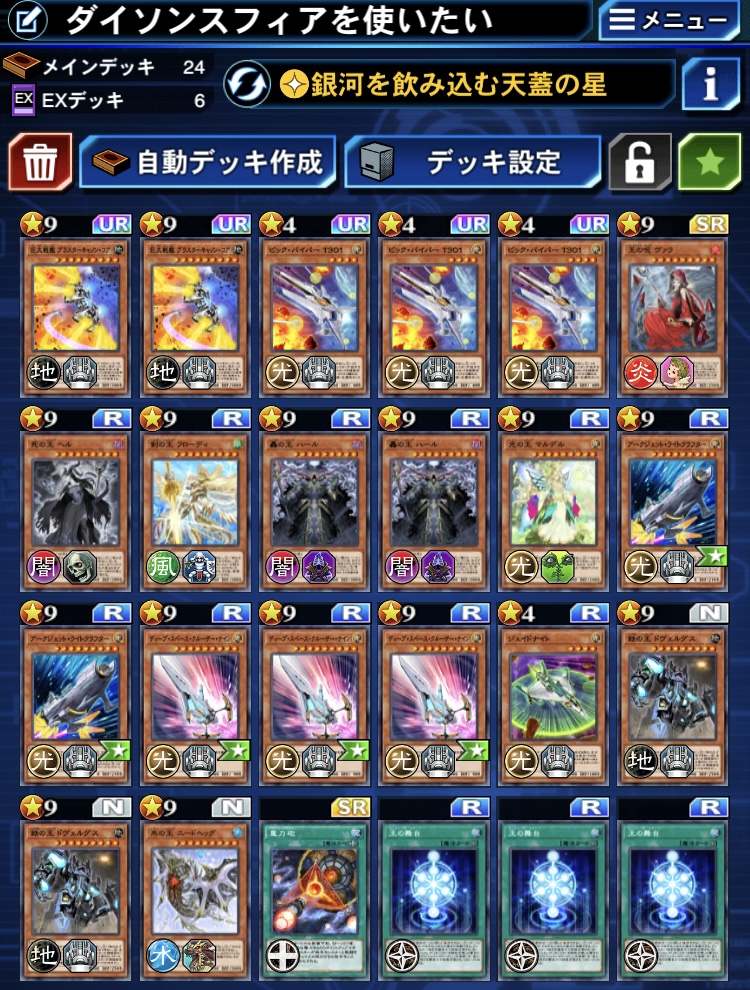750x990 pixels.
Task: Open the info button
Action: pyautogui.click(x=710, y=84)
